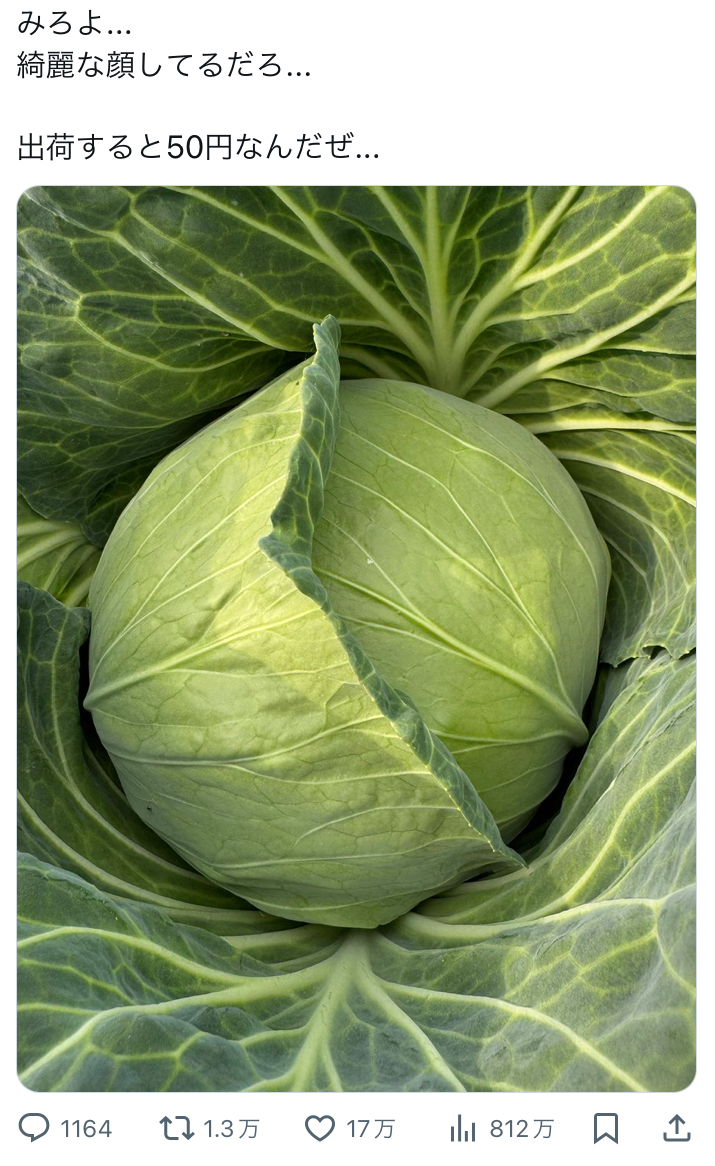The height and width of the screenshot is (1166, 715).
Task: Like the cabbage post
Action: (320, 1129)
